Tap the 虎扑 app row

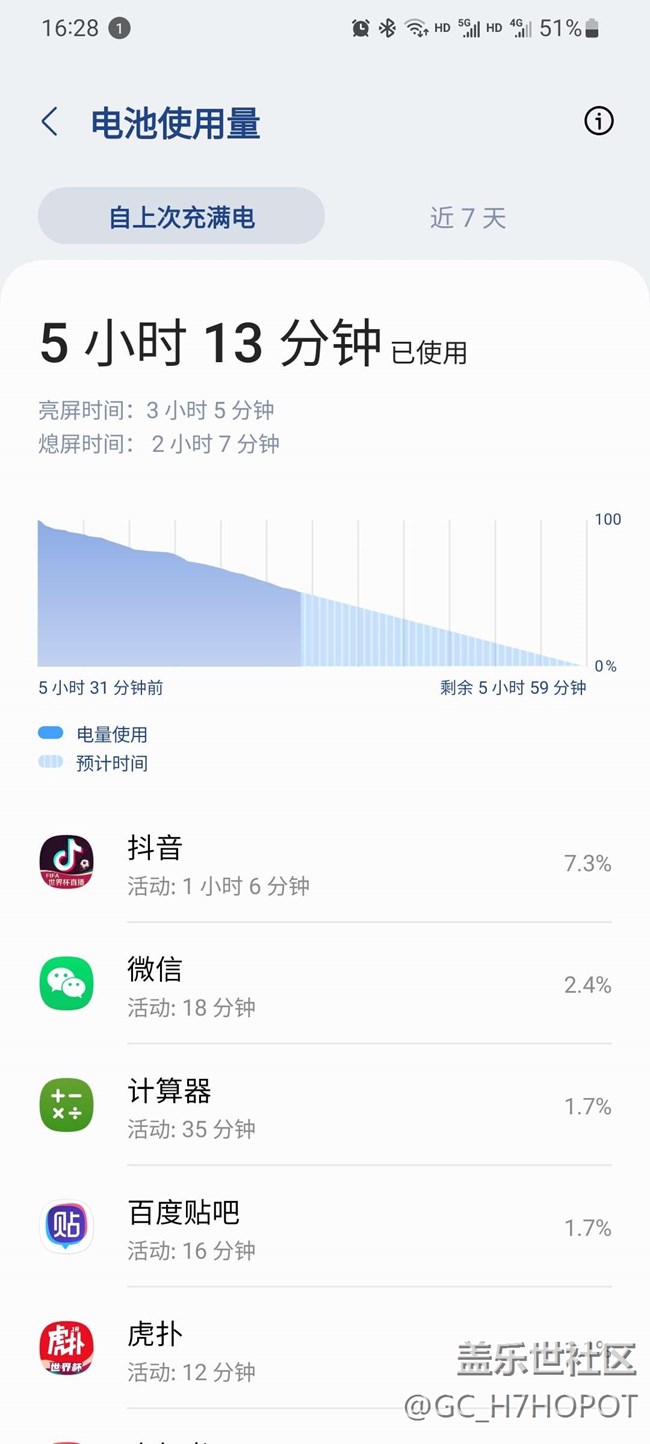tap(325, 1349)
